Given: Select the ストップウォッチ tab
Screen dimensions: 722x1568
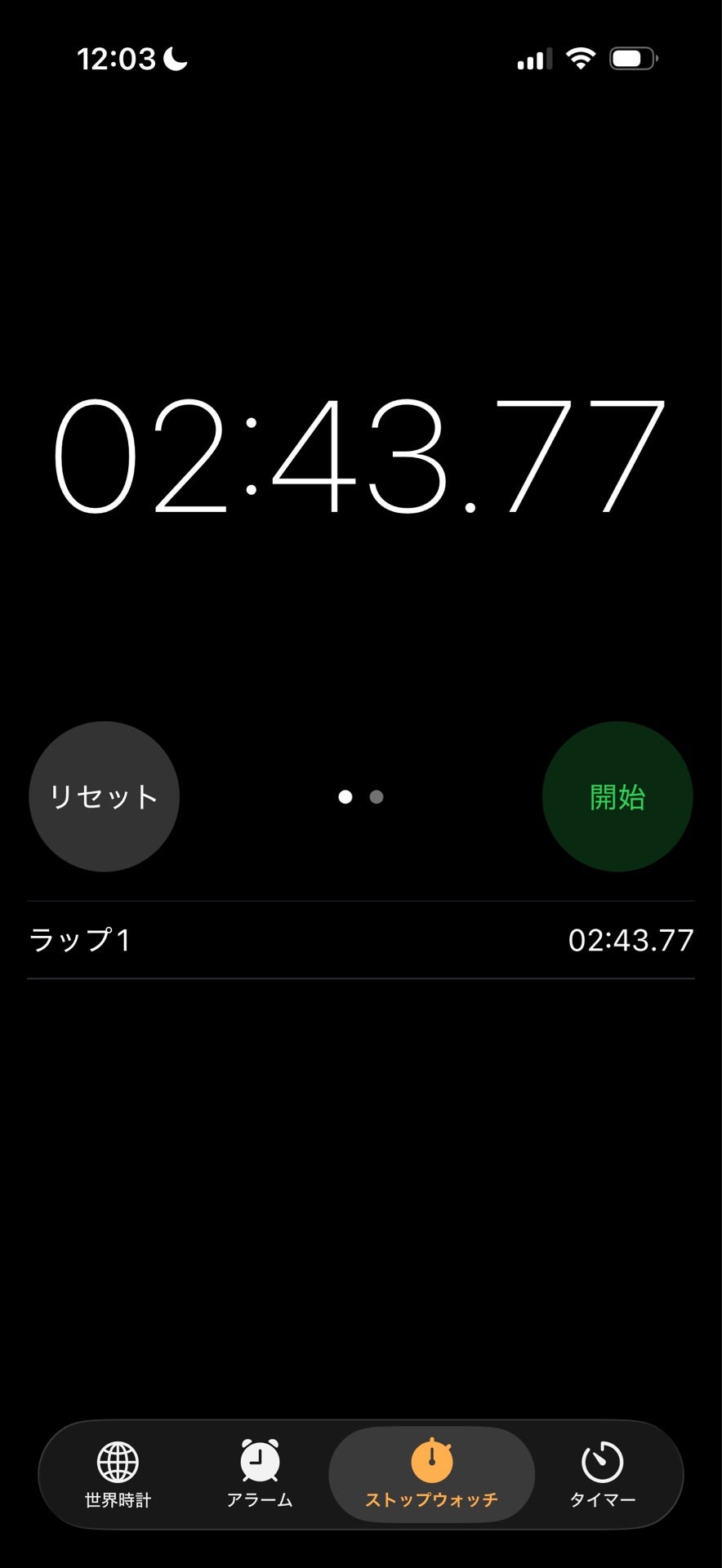Looking at the screenshot, I should click(431, 1475).
